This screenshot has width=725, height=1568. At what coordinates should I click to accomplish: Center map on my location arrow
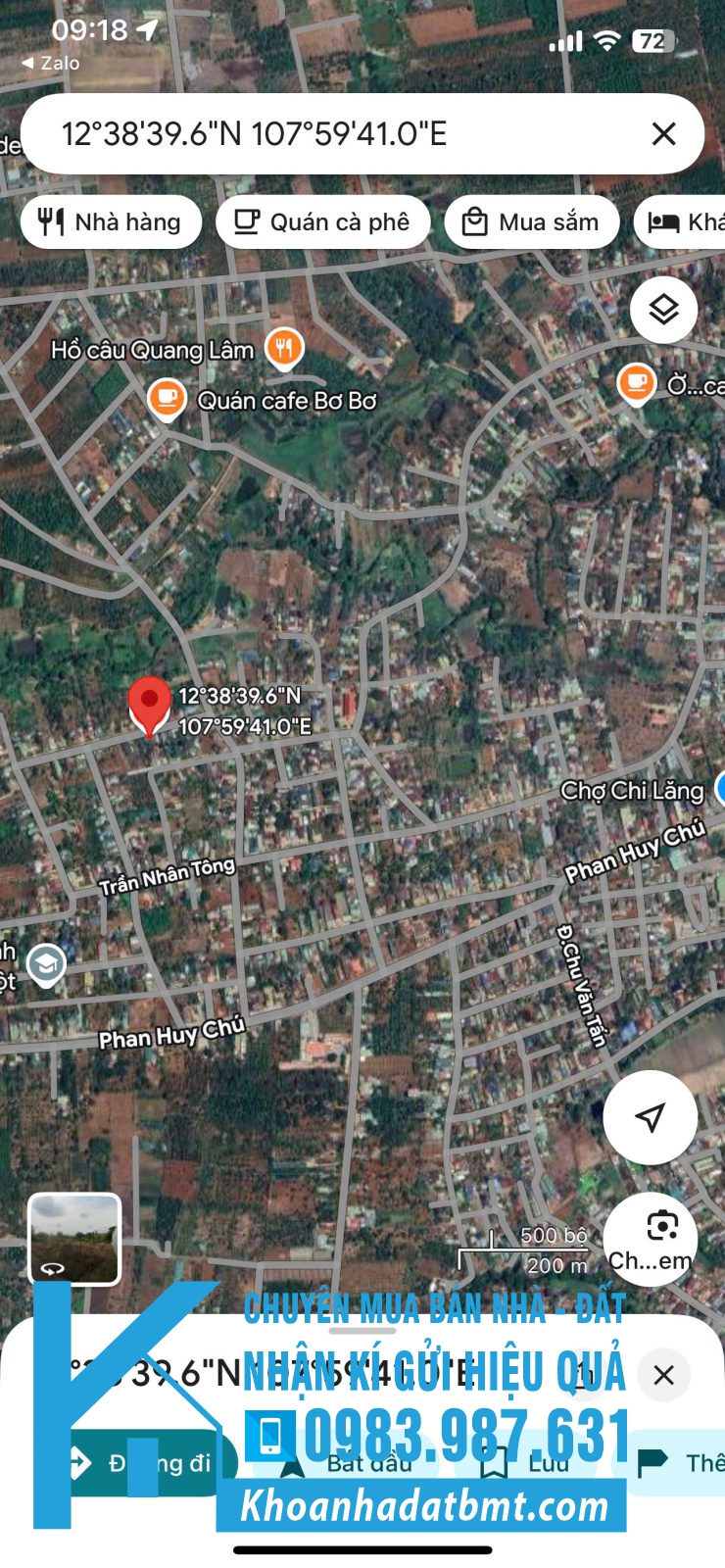coord(650,1117)
